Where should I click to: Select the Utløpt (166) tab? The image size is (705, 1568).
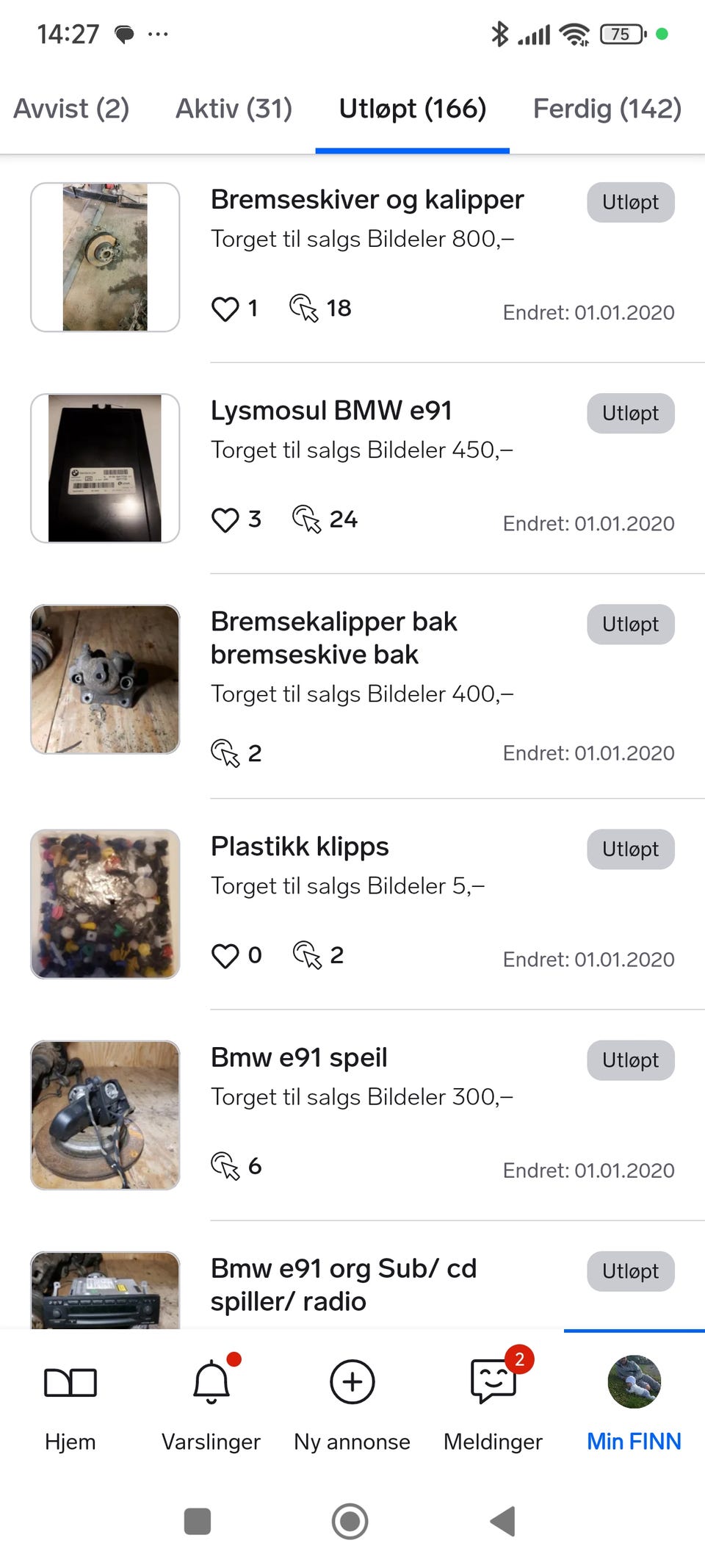[x=412, y=109]
